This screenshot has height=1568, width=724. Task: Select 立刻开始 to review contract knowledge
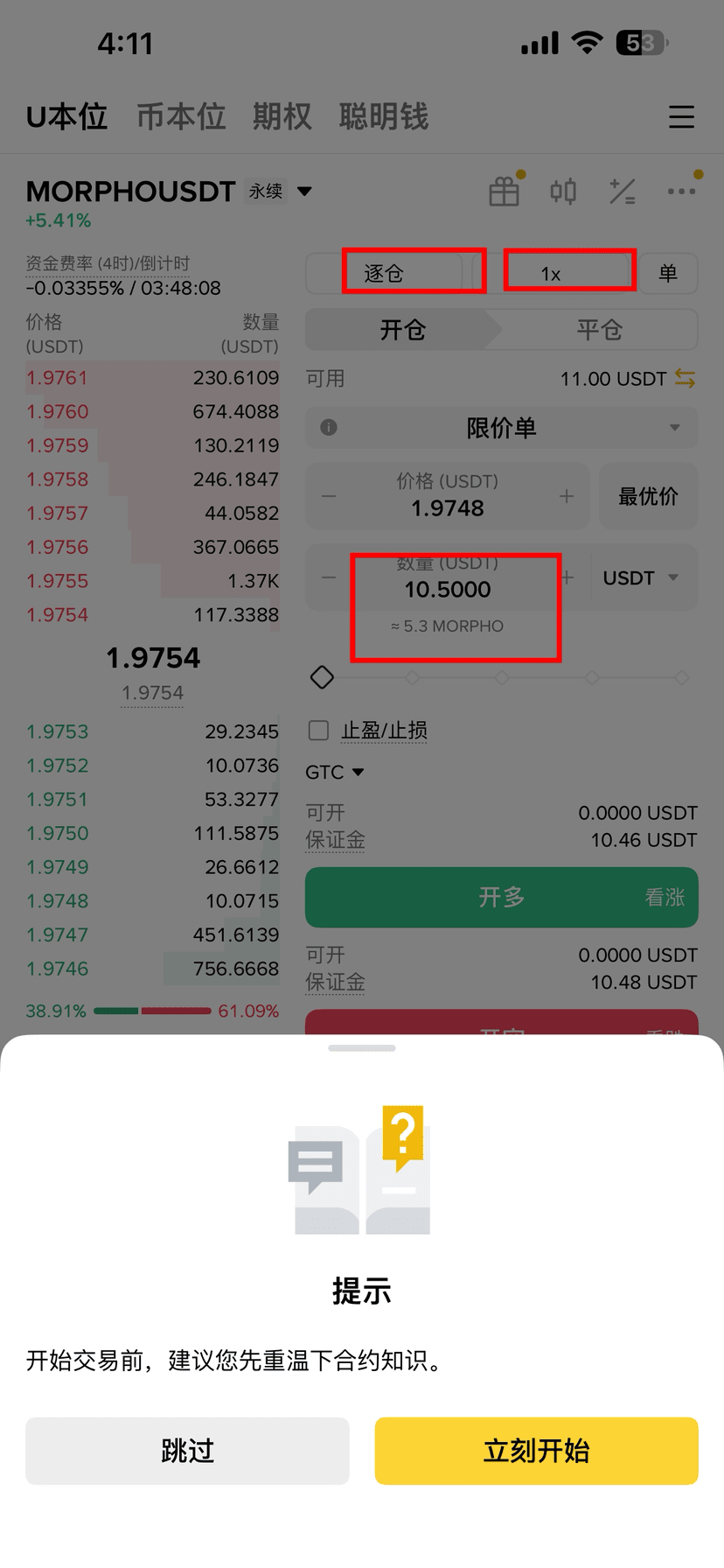(536, 1451)
